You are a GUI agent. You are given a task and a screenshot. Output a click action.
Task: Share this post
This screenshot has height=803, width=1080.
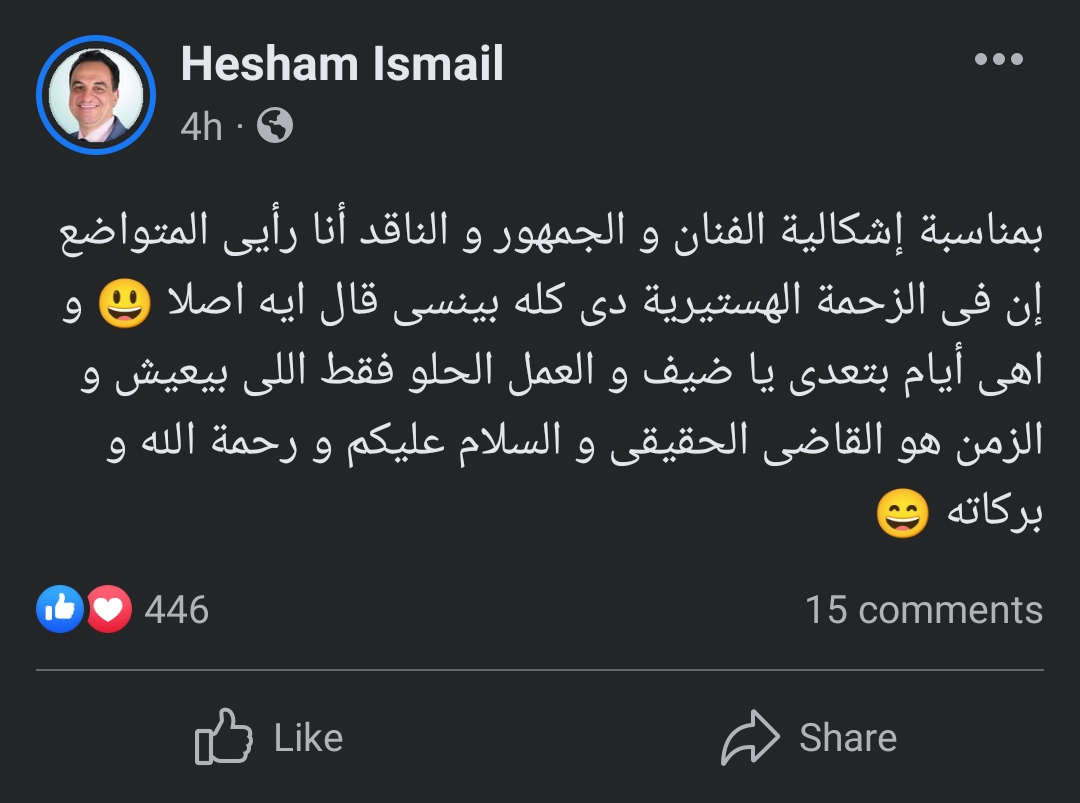click(x=810, y=738)
